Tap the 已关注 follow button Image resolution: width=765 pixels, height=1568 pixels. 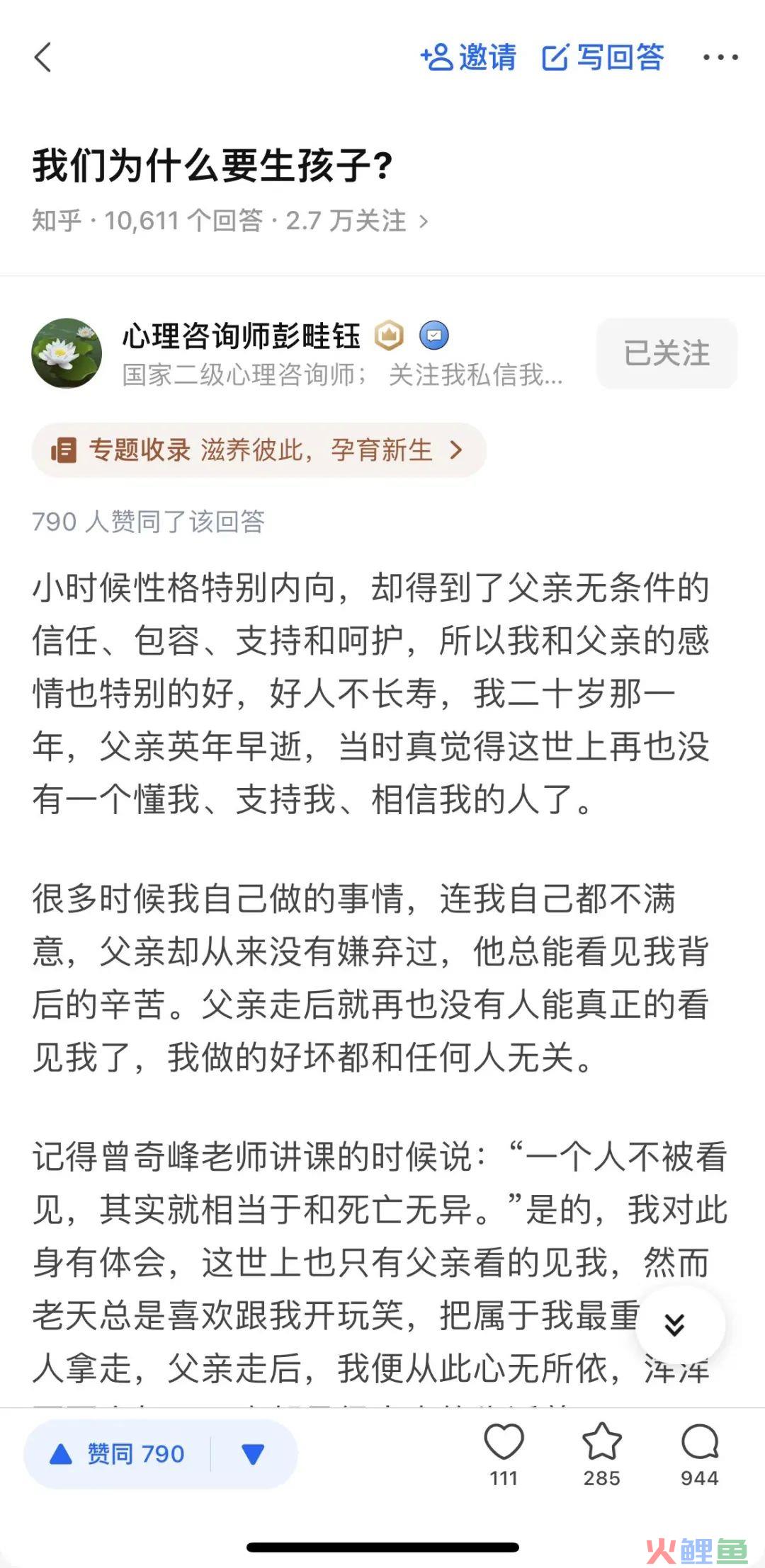coord(667,353)
